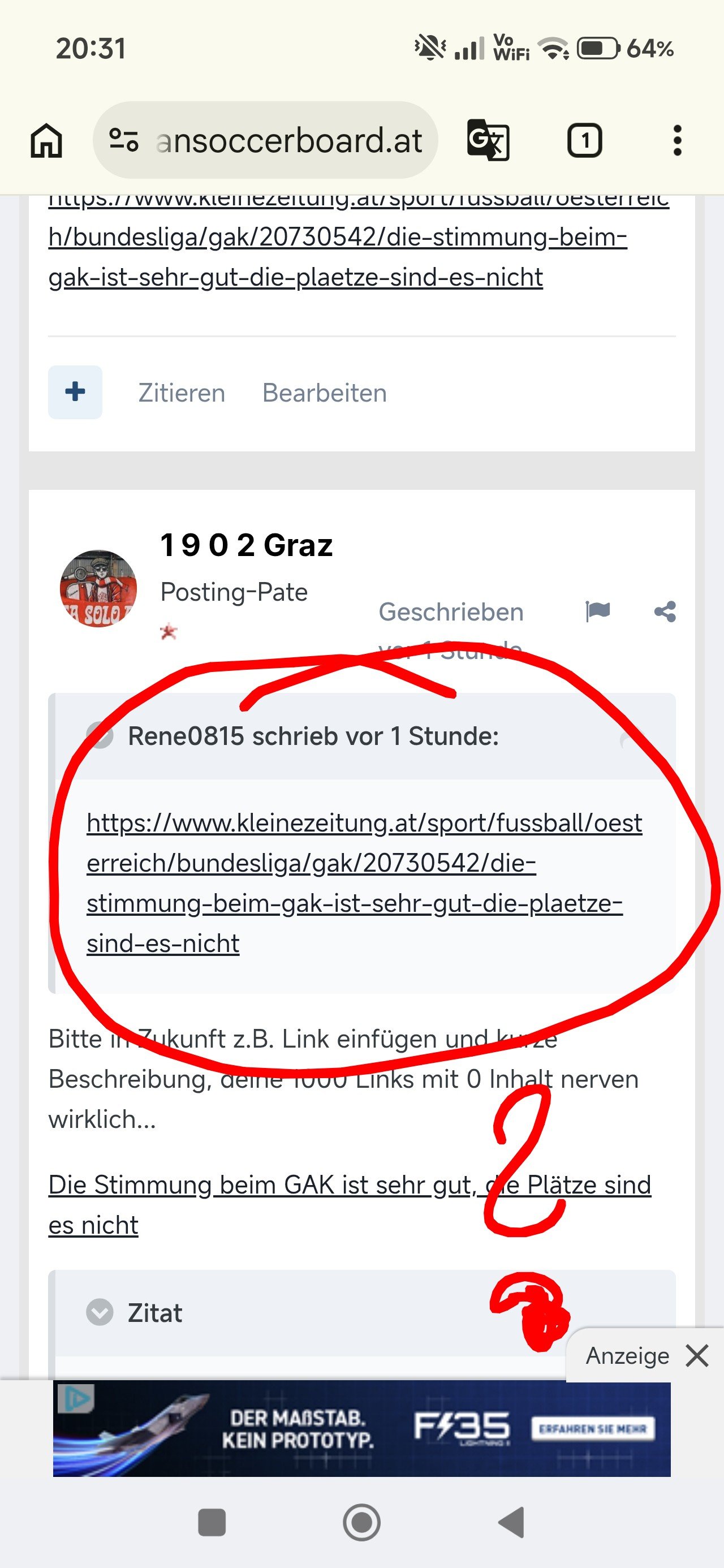
Task: Tap the plus multi-quote button
Action: (x=75, y=392)
